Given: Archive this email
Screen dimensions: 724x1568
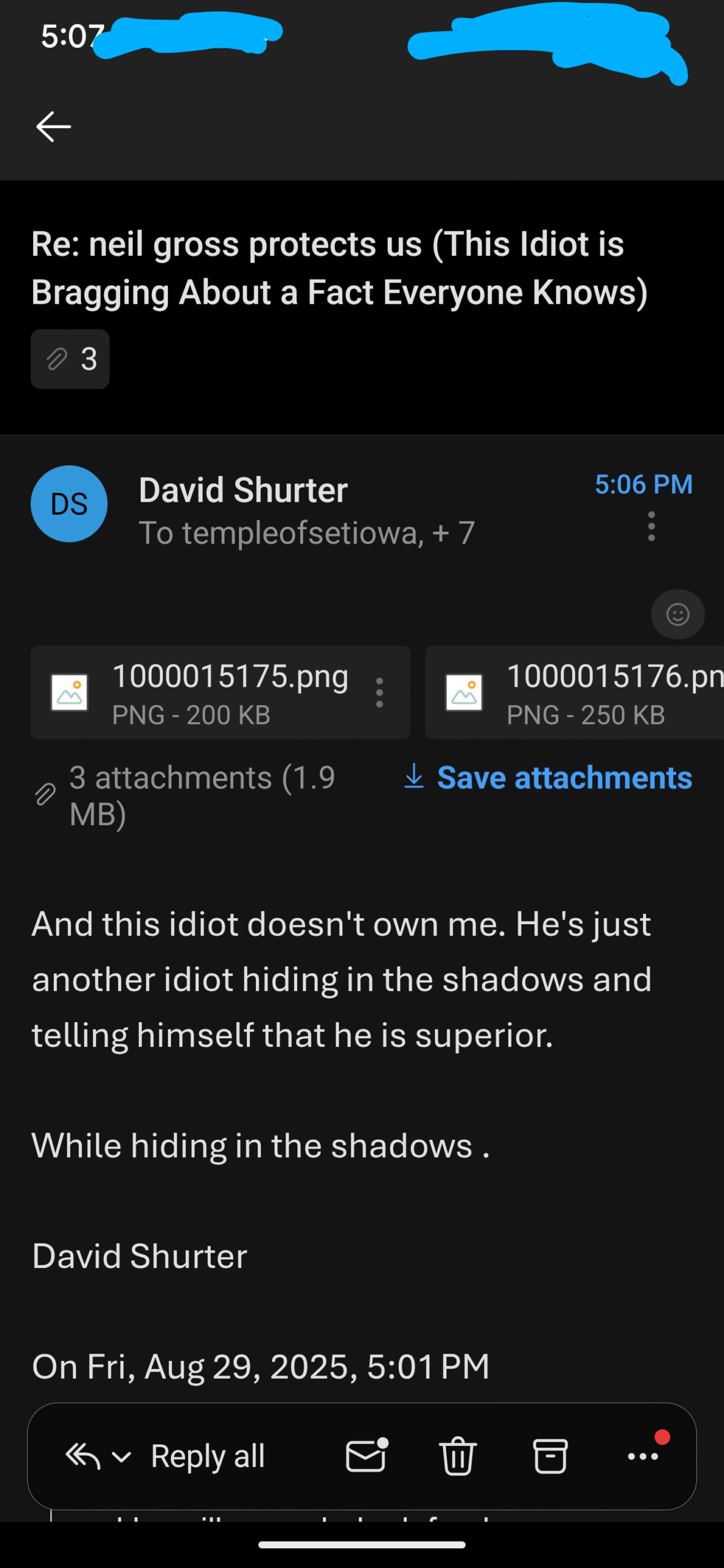Looking at the screenshot, I should 550,1456.
